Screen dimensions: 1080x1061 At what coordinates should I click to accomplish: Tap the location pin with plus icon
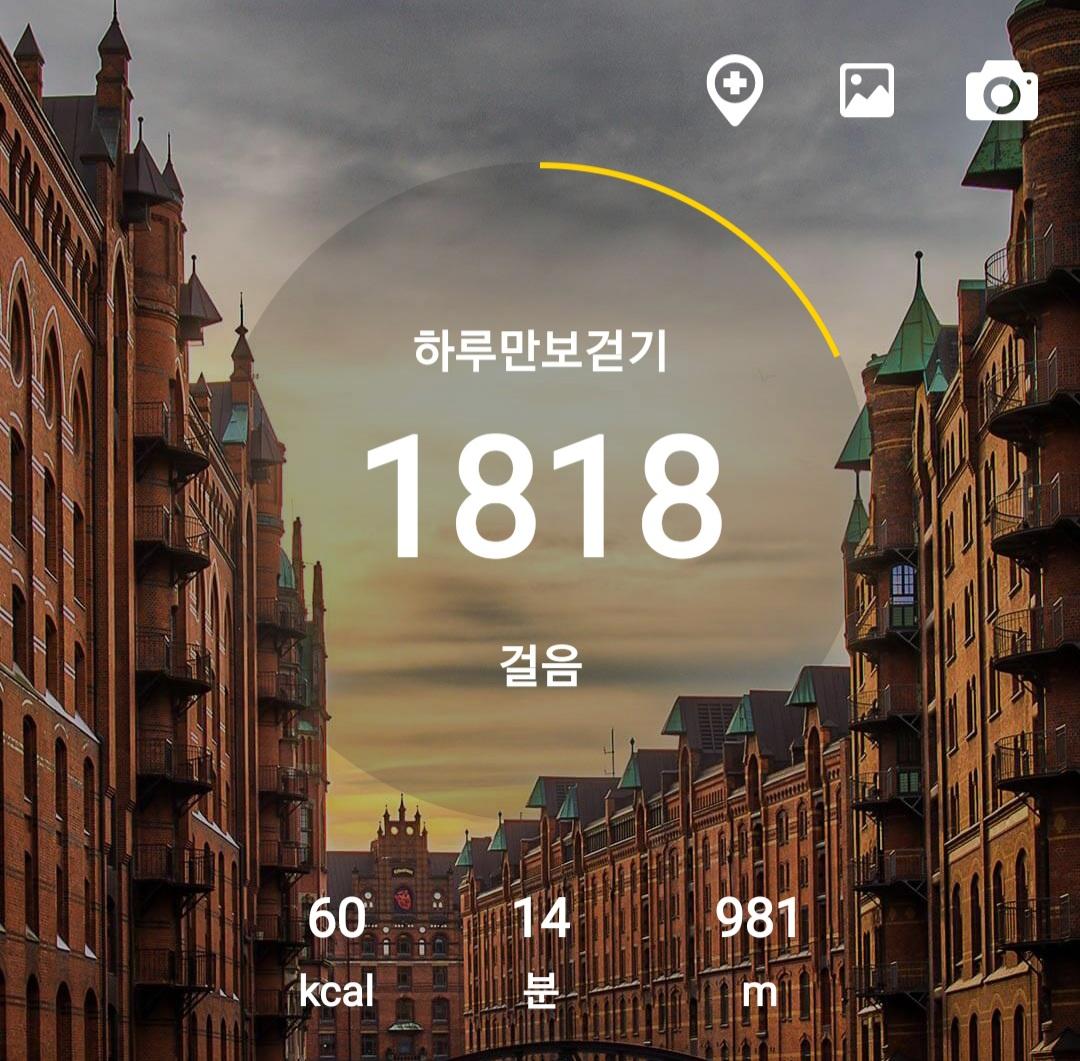[x=734, y=89]
